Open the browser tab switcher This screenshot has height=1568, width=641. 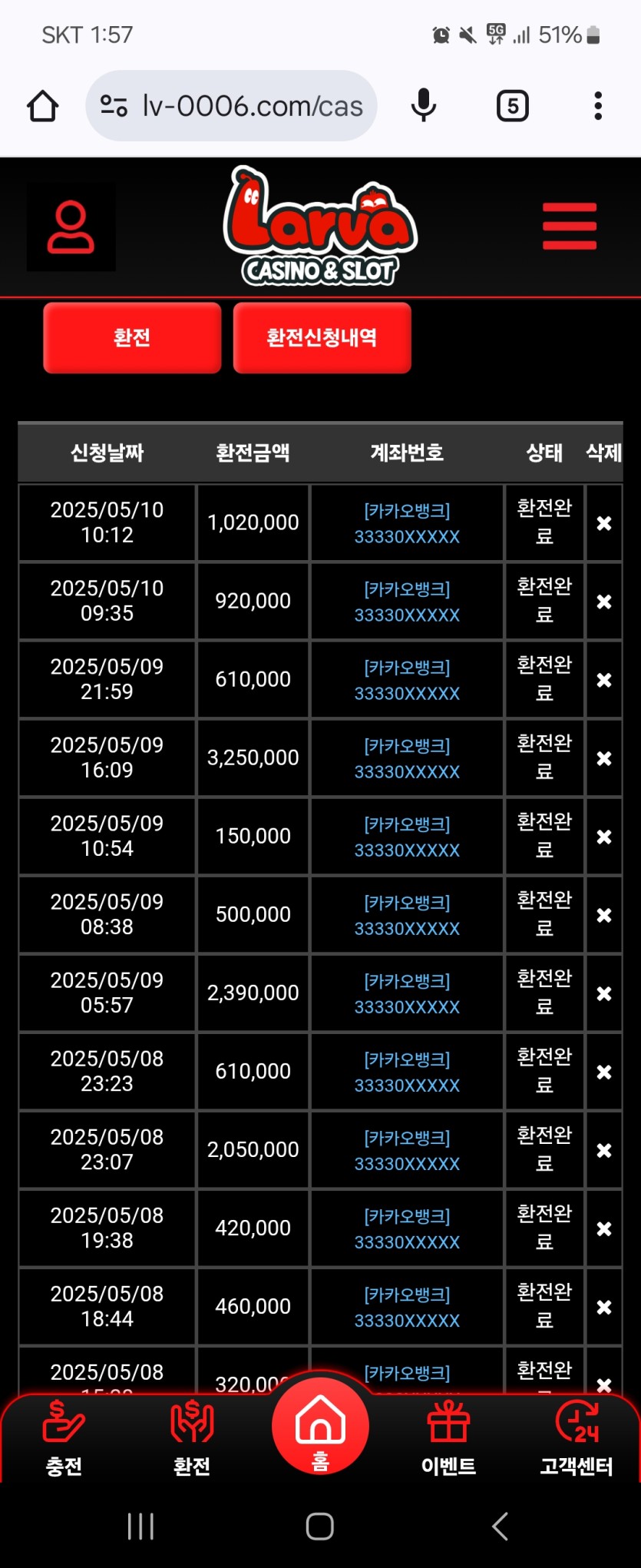(513, 106)
